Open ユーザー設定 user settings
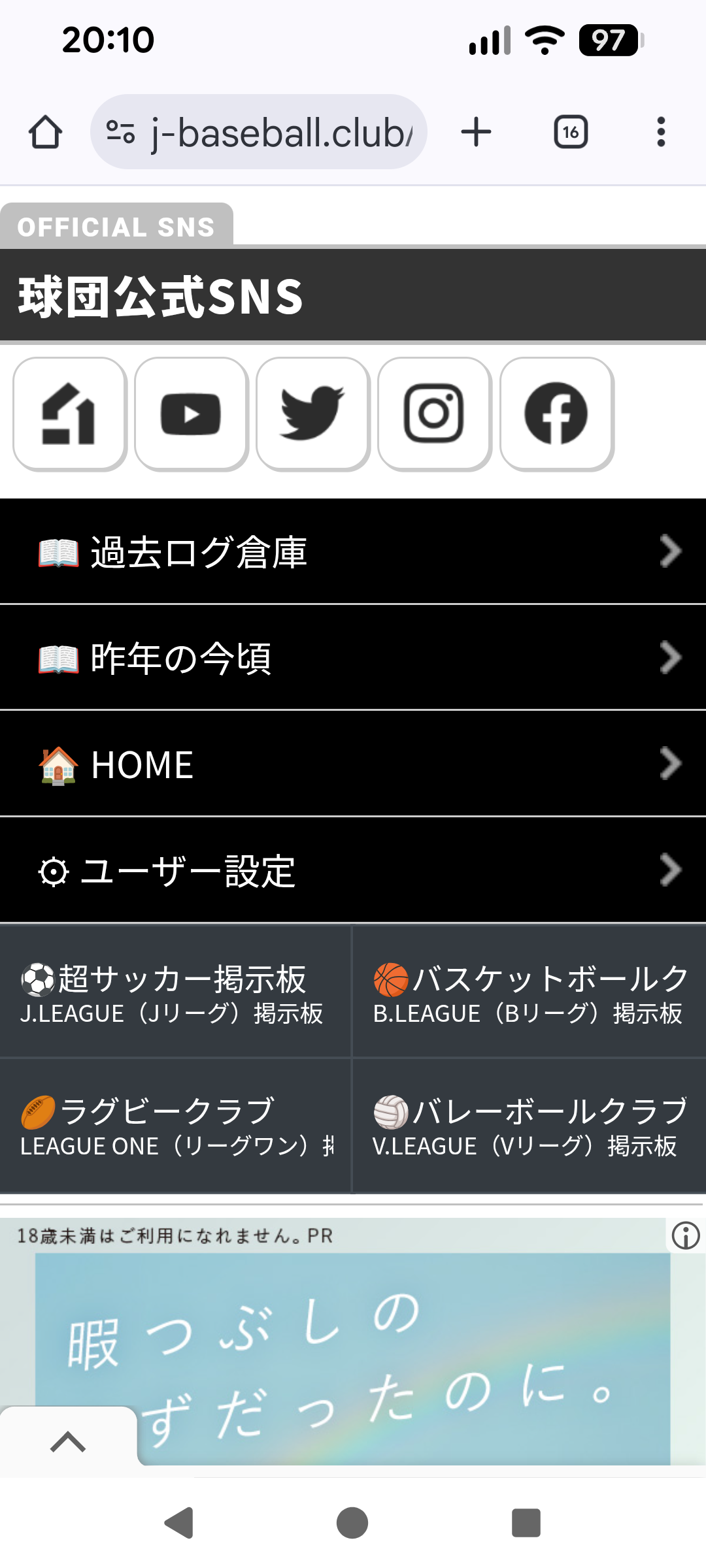This screenshot has width=706, height=1568. [x=353, y=870]
